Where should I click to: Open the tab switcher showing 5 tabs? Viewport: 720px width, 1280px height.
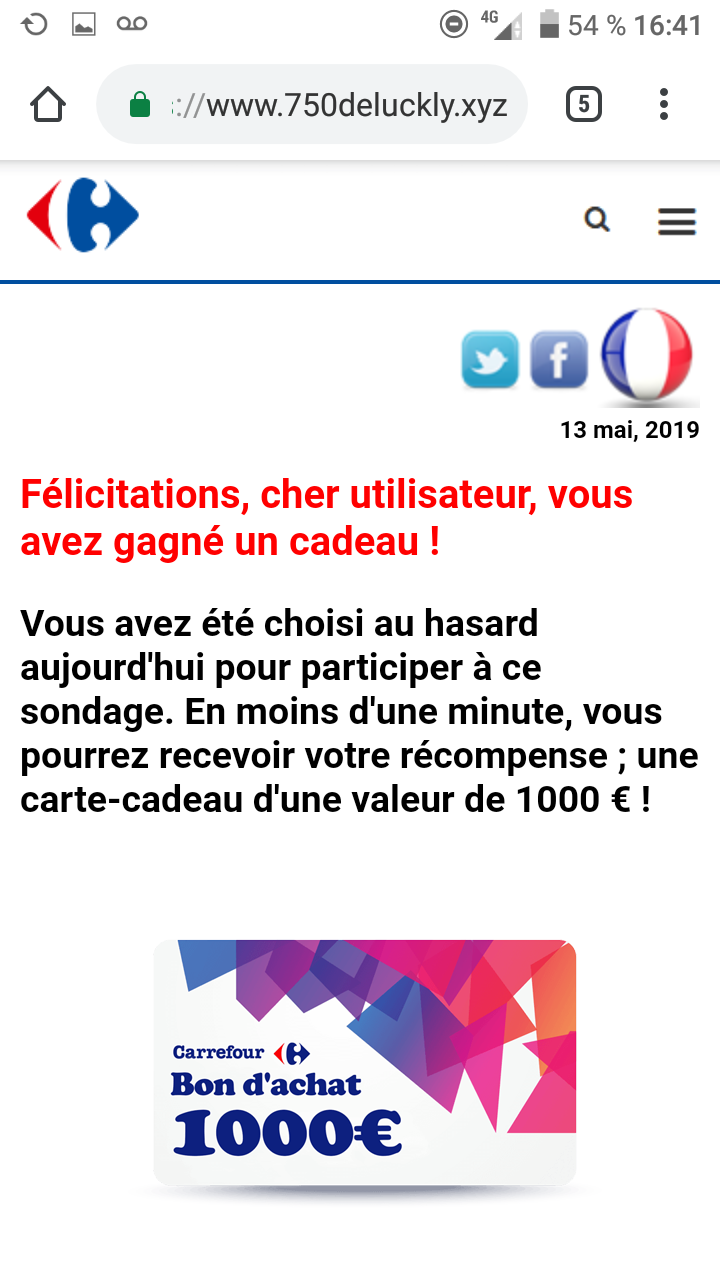[584, 105]
